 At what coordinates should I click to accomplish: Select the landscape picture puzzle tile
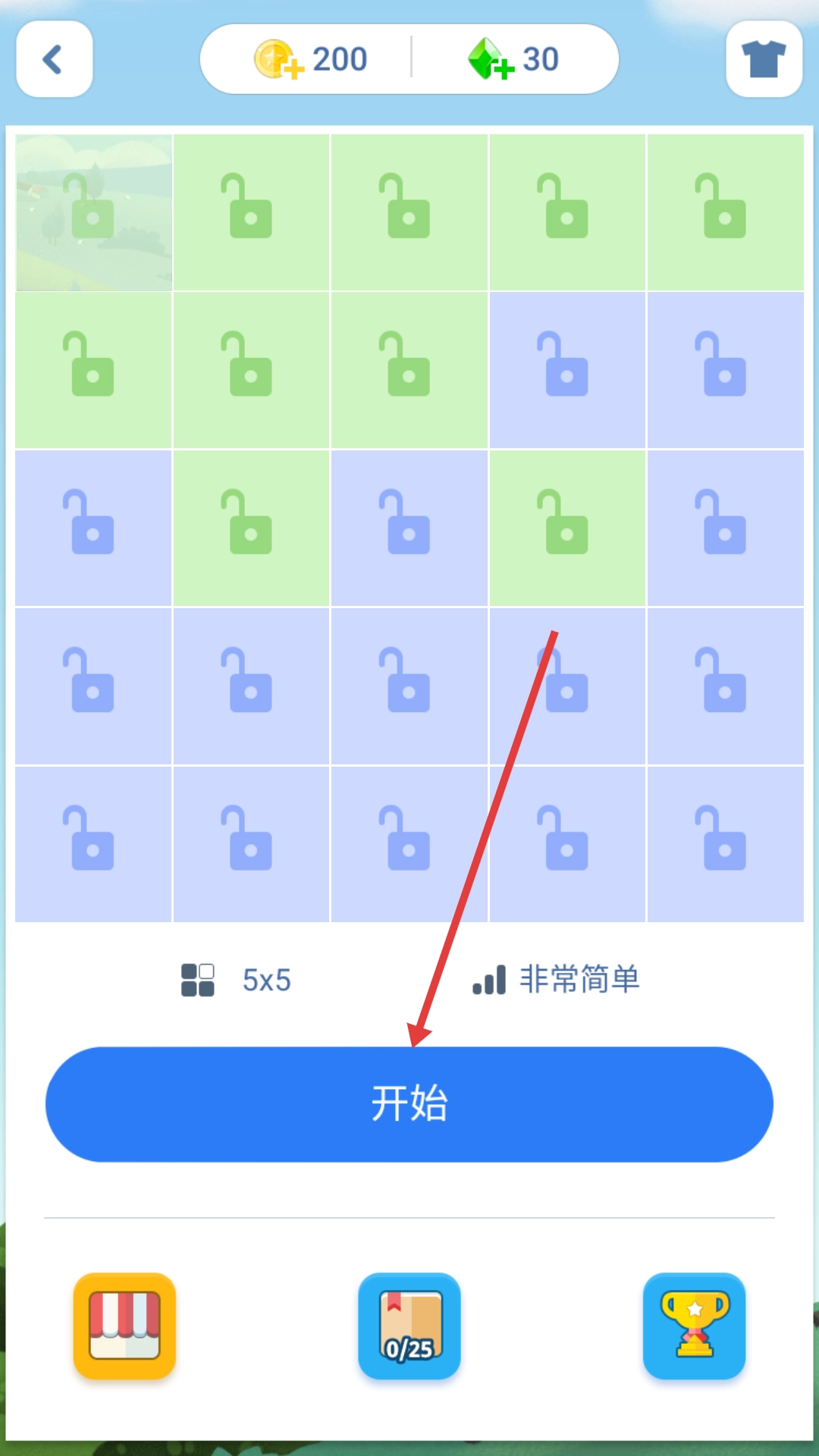[x=94, y=213]
